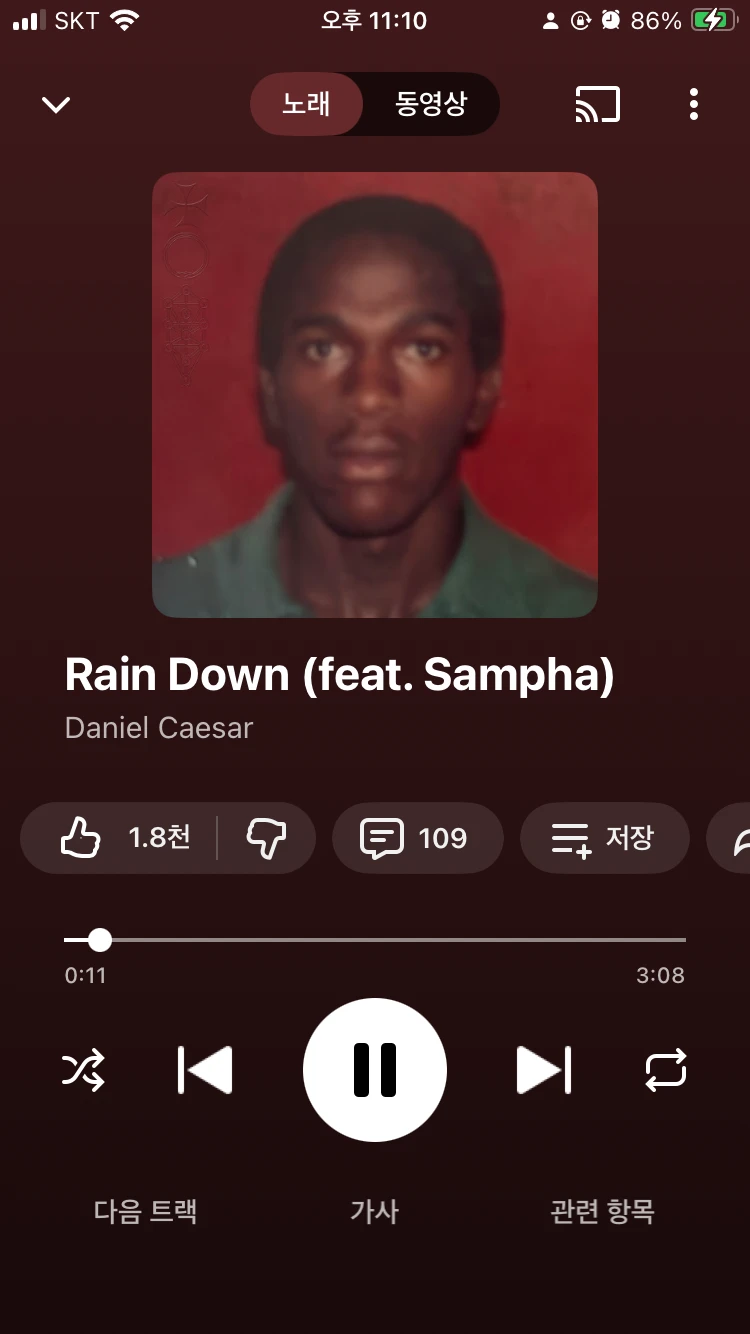This screenshot has height=1334, width=750.
Task: Pause the current song
Action: (375, 1070)
